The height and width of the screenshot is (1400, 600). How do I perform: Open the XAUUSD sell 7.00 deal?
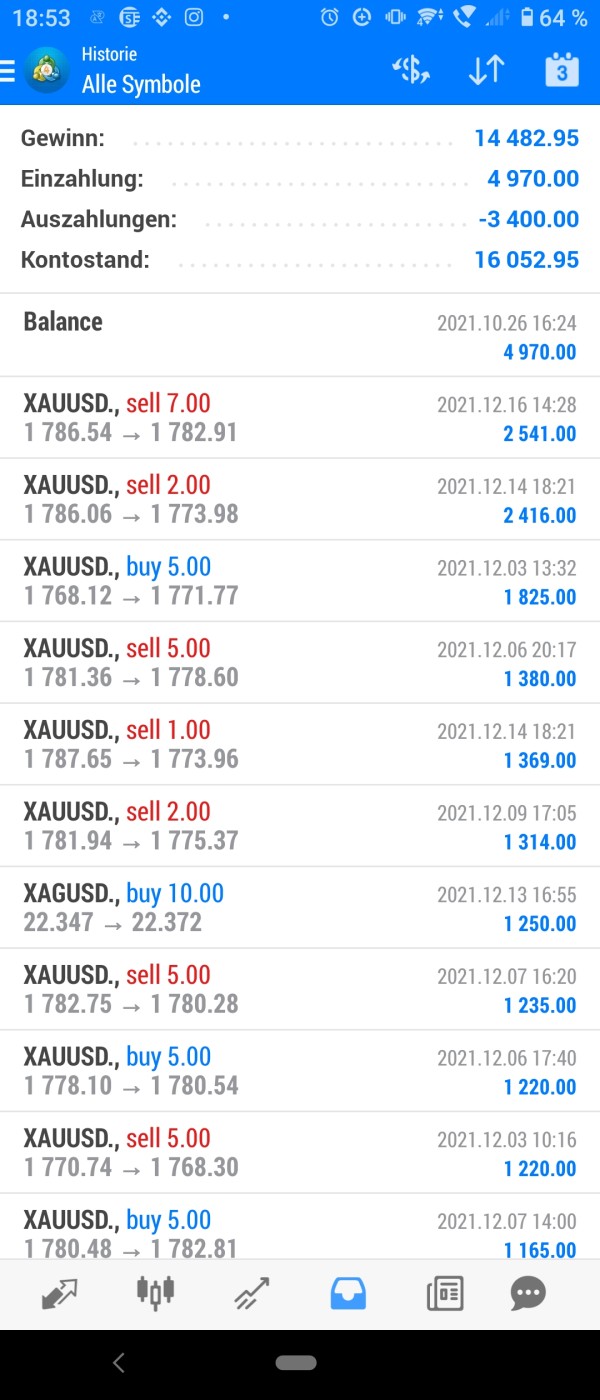coord(300,418)
